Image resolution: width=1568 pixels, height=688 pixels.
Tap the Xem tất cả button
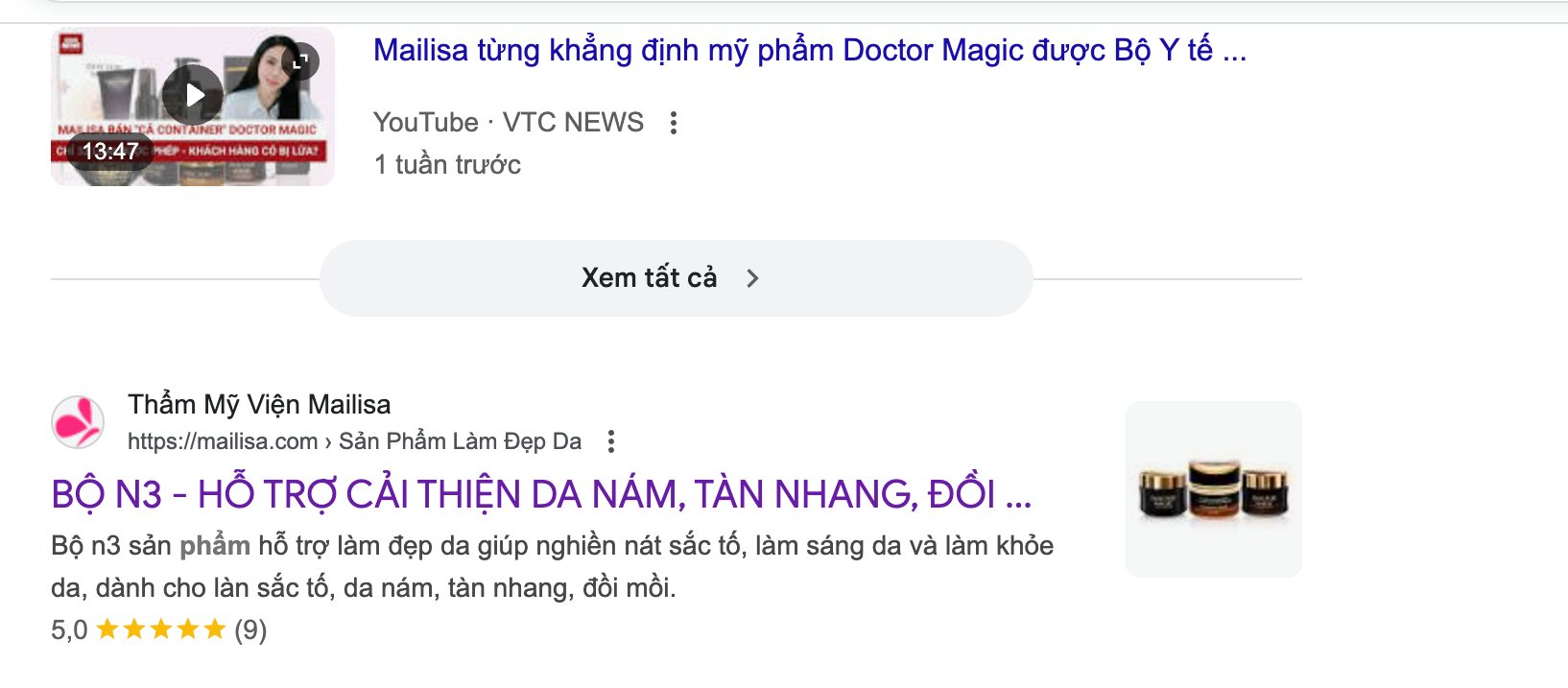coord(676,278)
